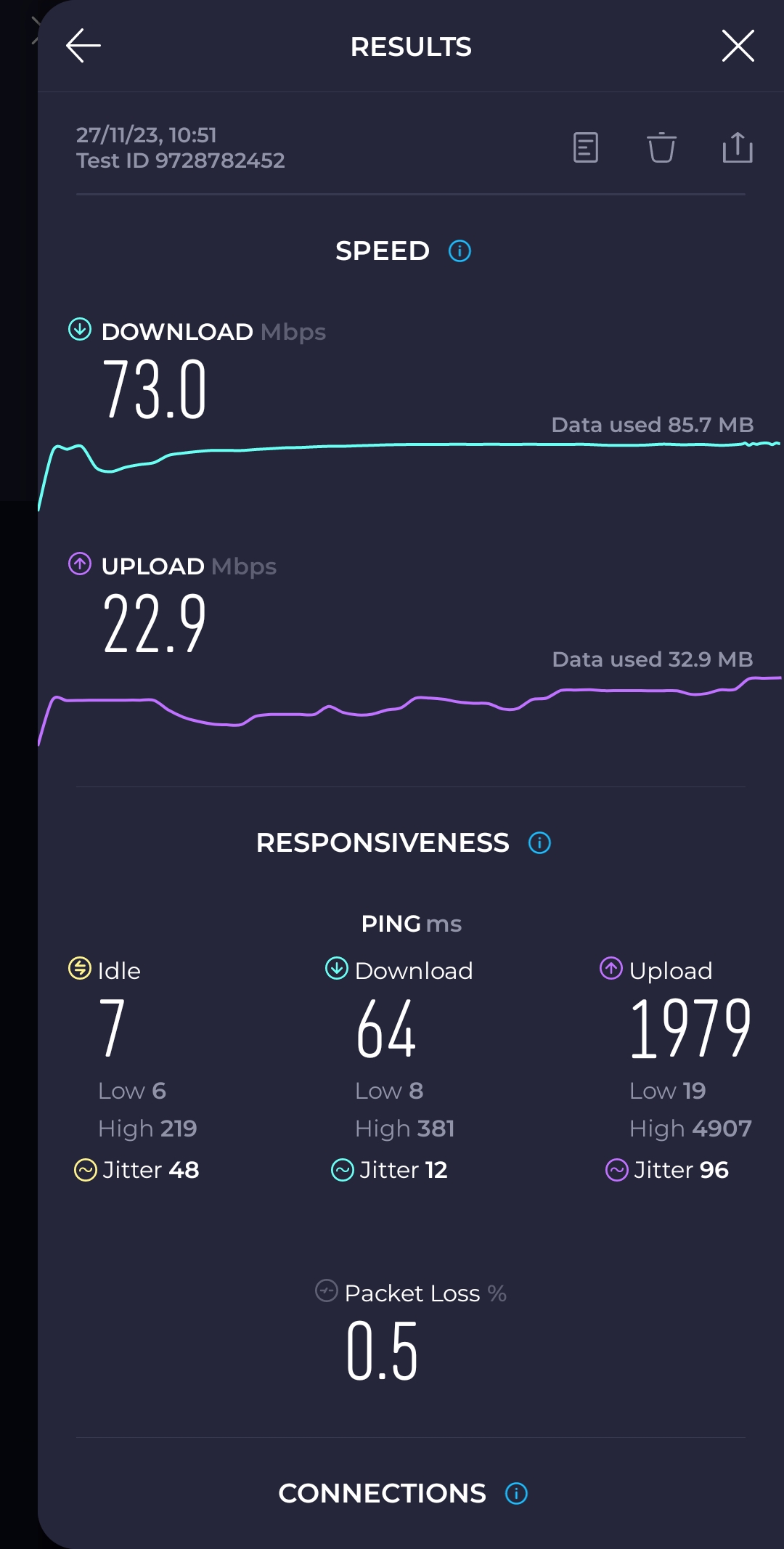Share this speed test result

tap(738, 147)
